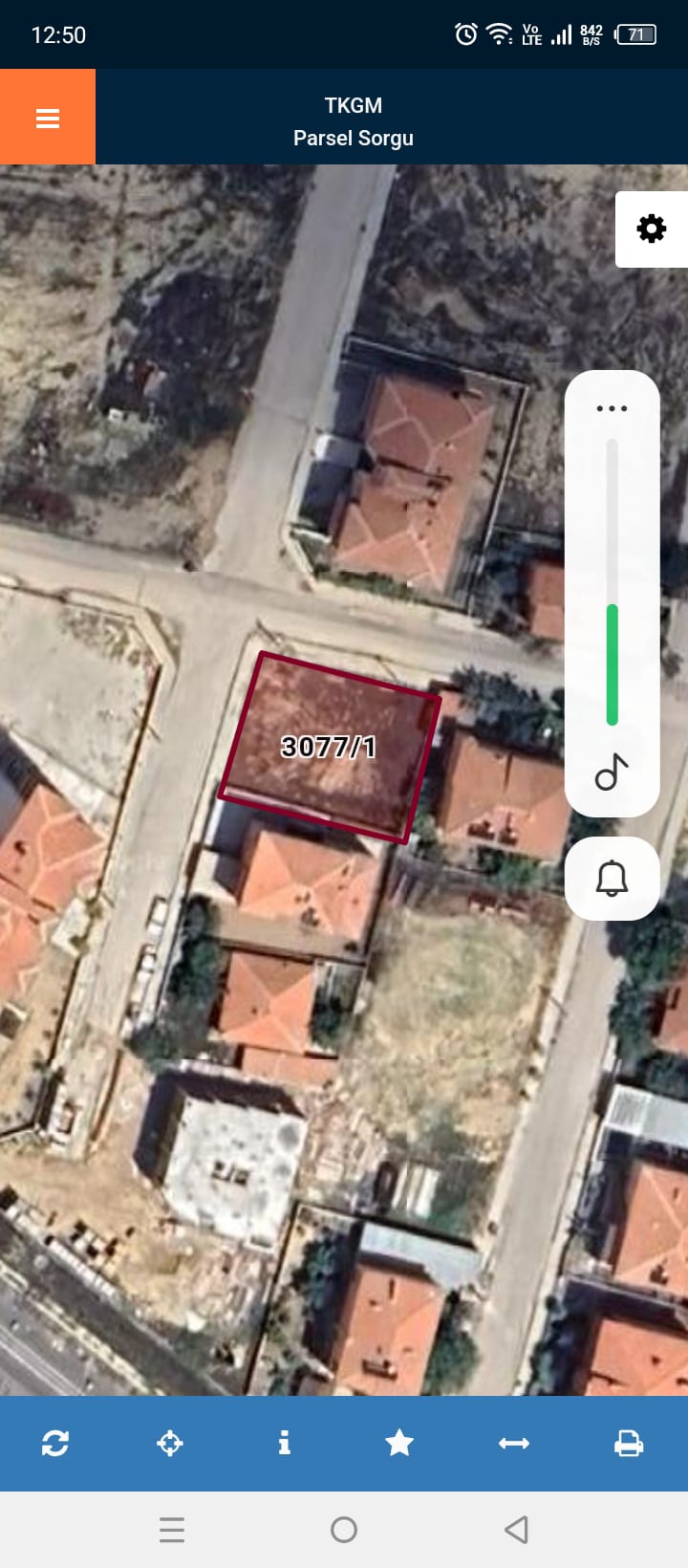Tap the Android recent apps button
This screenshot has width=688, height=1568.
coord(171,1530)
